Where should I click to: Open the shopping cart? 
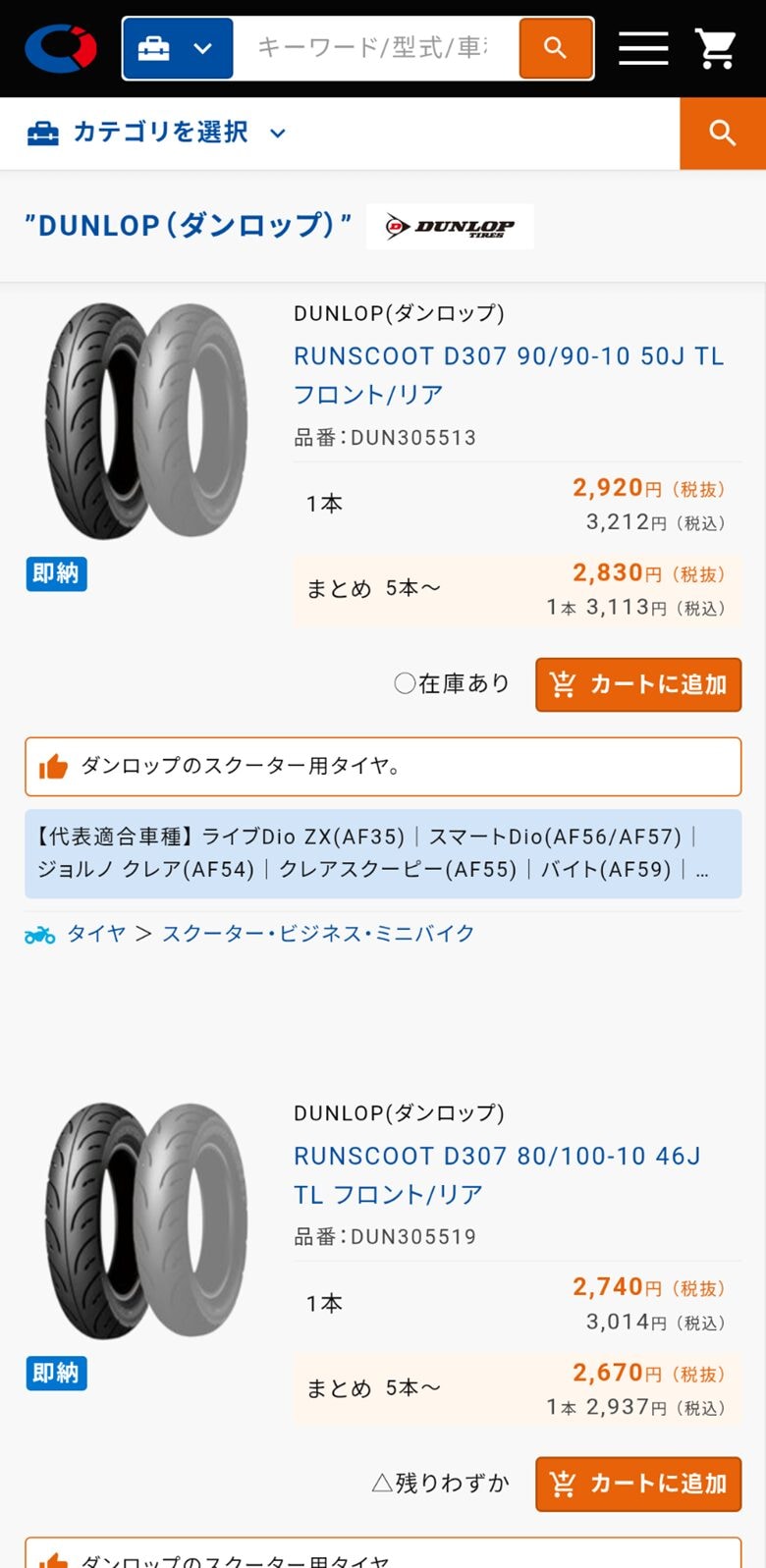tap(716, 48)
